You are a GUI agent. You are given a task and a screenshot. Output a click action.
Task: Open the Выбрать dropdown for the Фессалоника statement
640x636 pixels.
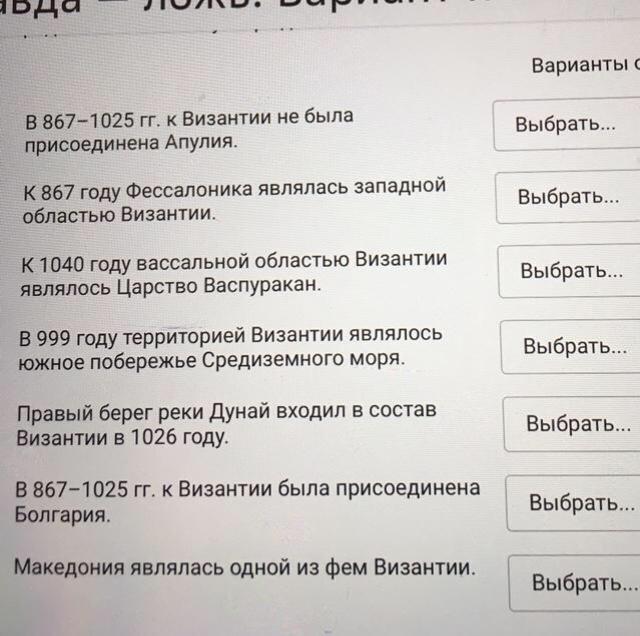568,197
